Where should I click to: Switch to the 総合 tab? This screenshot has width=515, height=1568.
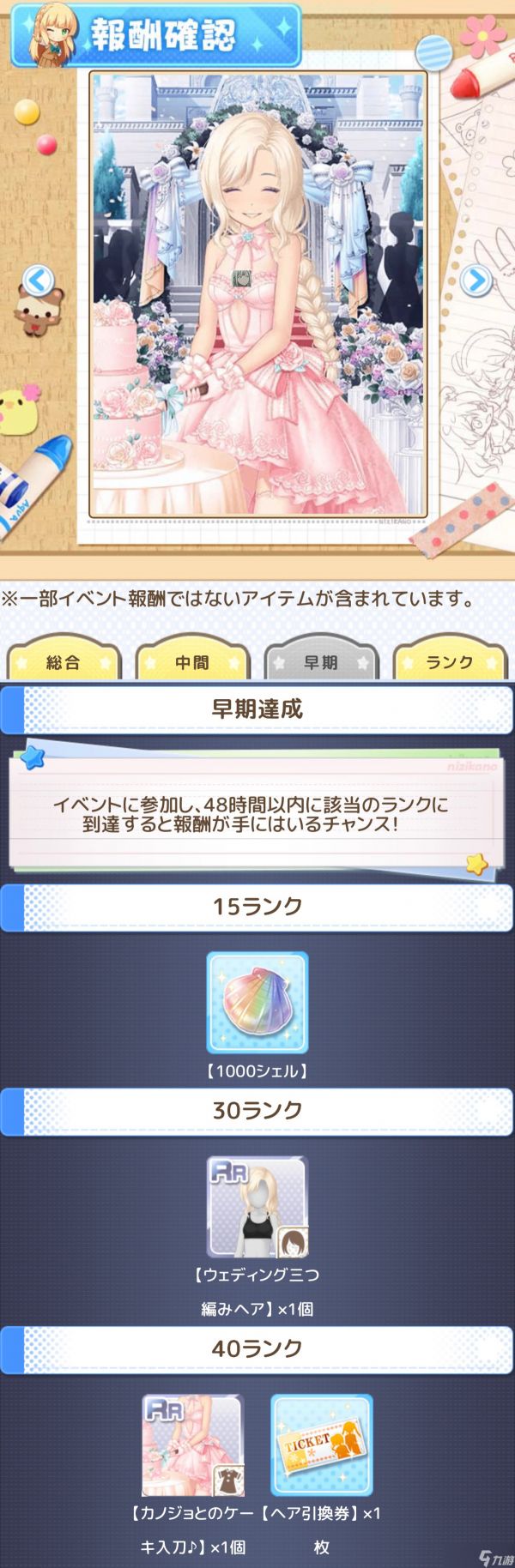pyautogui.click(x=64, y=662)
